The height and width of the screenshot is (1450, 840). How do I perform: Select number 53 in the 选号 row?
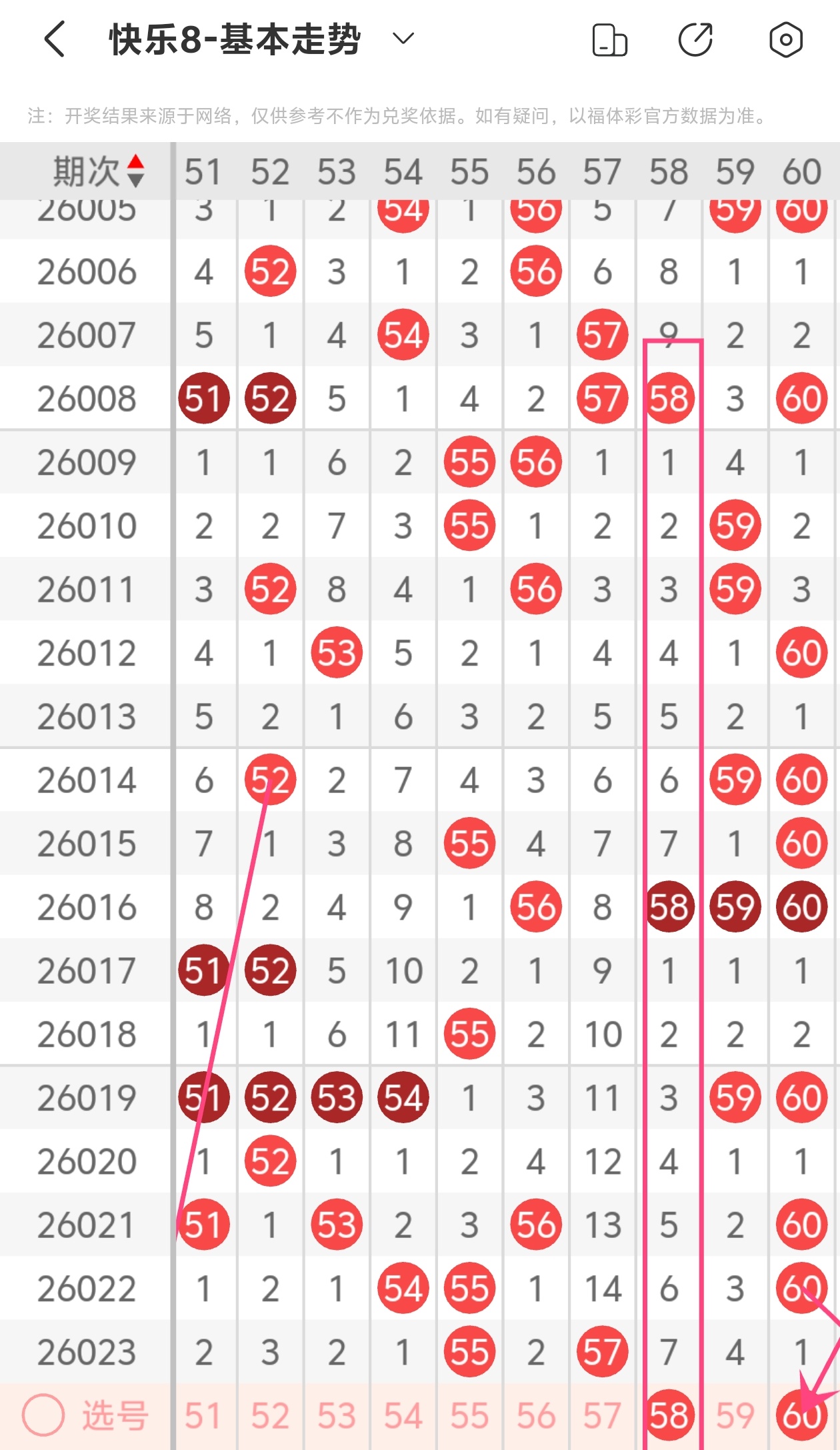(x=337, y=1415)
